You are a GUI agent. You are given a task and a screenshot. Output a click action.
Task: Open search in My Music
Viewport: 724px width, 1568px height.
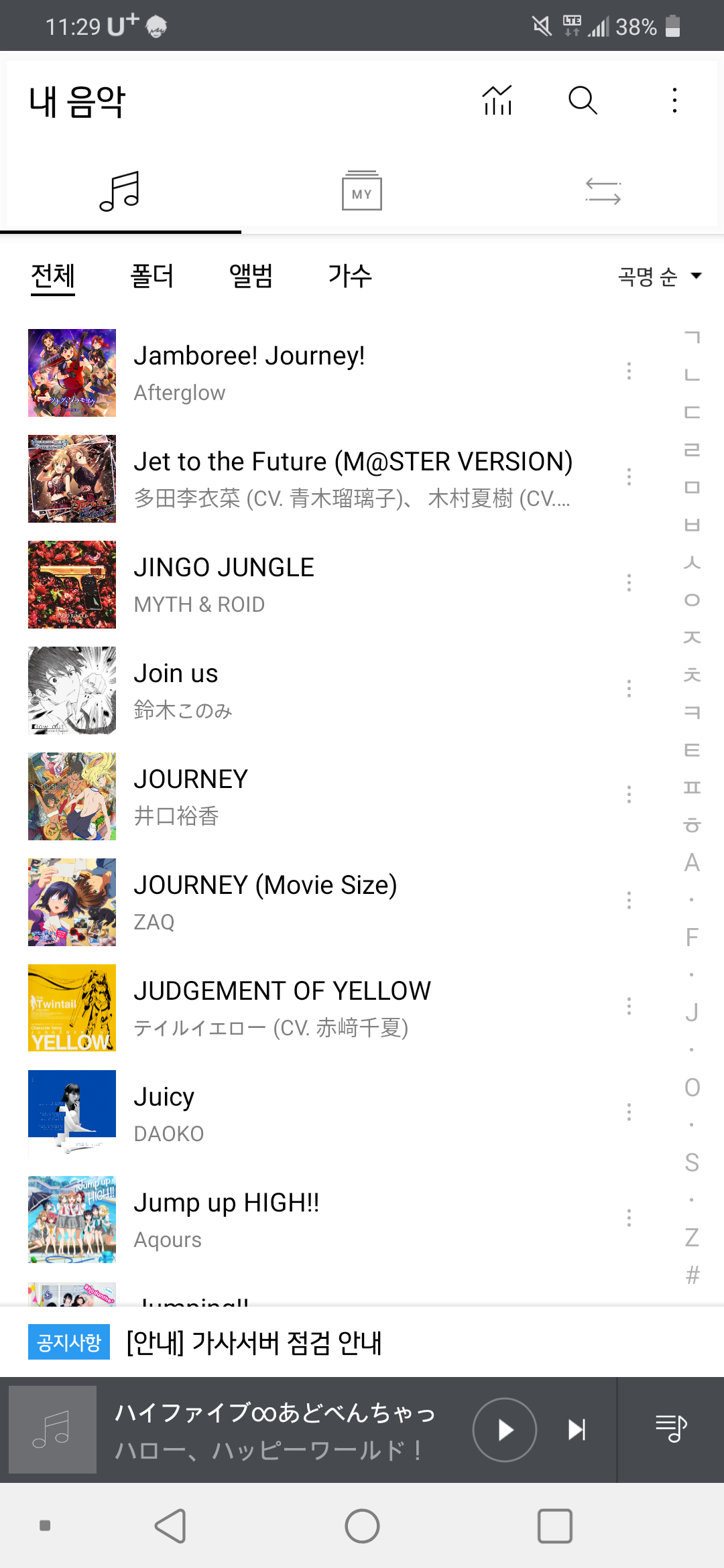tap(583, 101)
